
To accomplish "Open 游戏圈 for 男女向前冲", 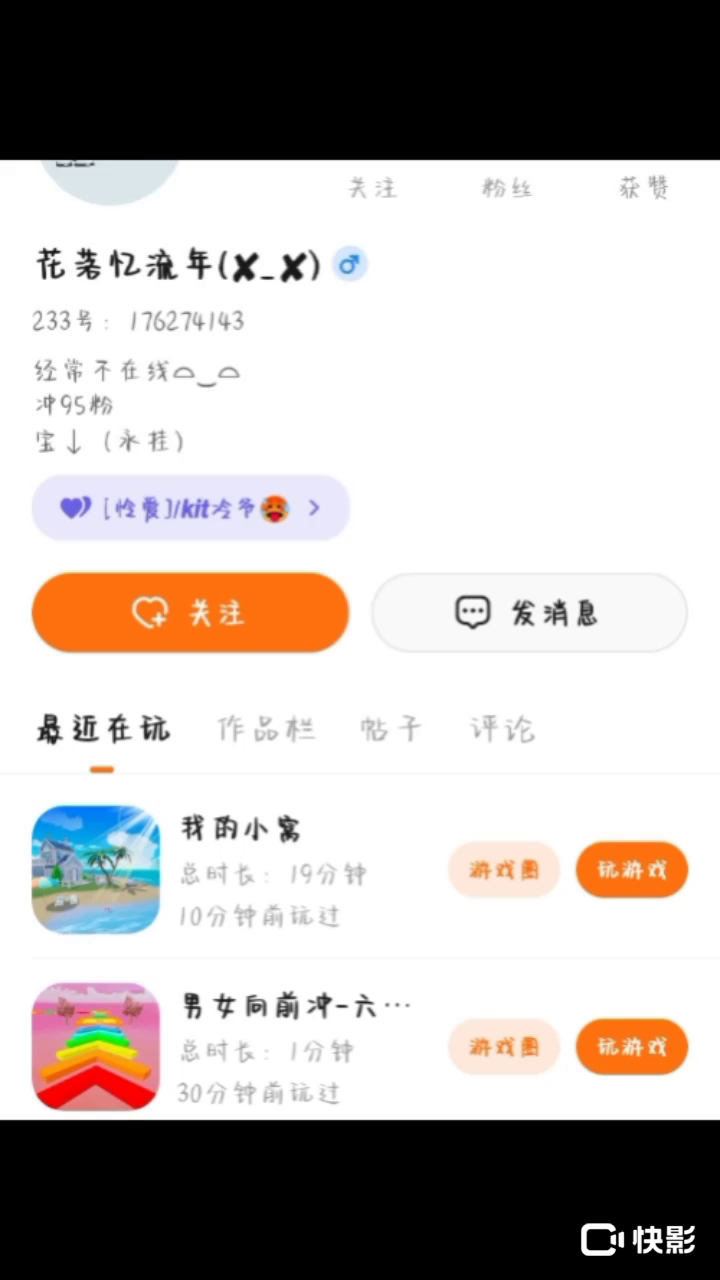I will pyautogui.click(x=503, y=1046).
